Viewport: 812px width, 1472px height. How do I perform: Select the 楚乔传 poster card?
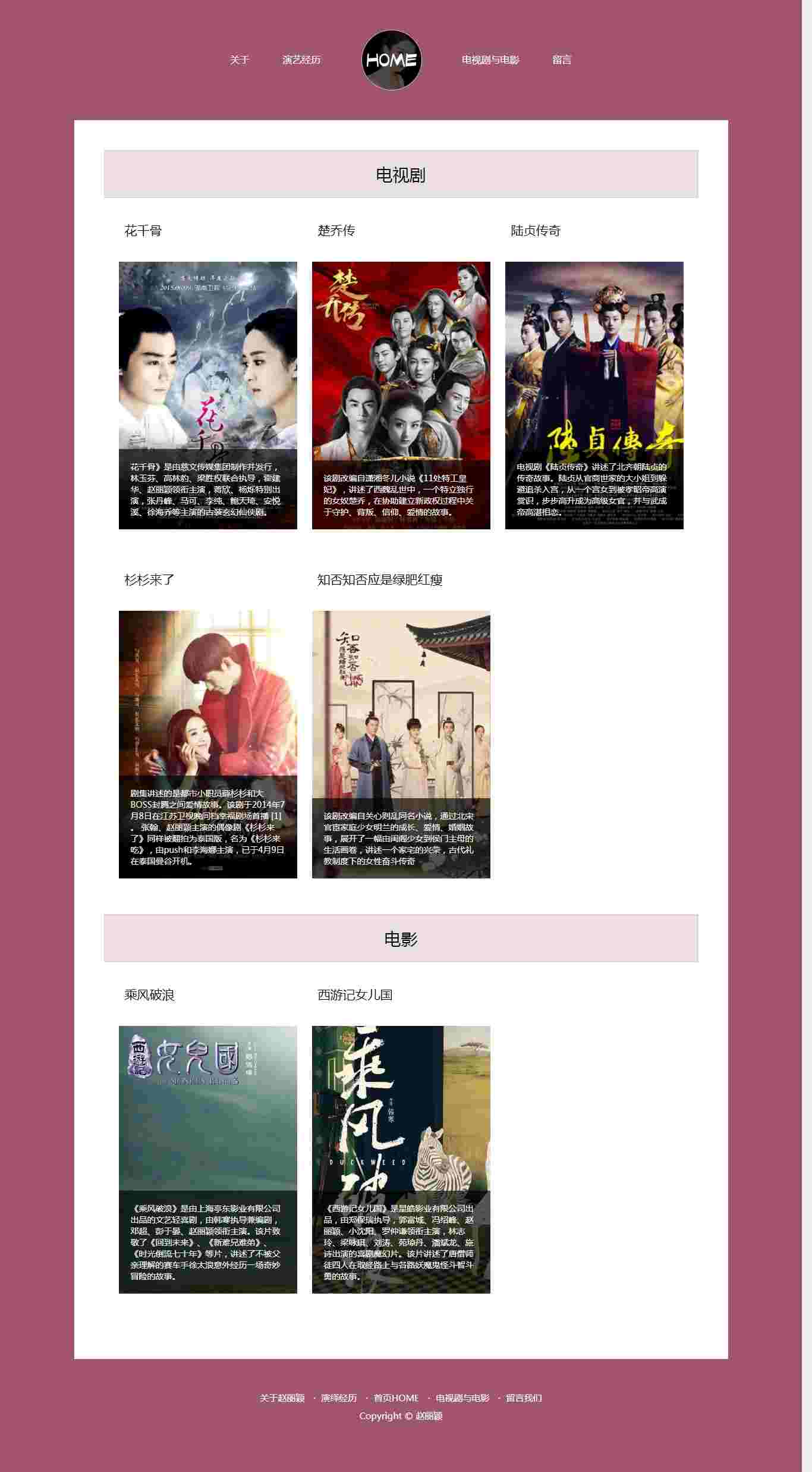[x=401, y=396]
